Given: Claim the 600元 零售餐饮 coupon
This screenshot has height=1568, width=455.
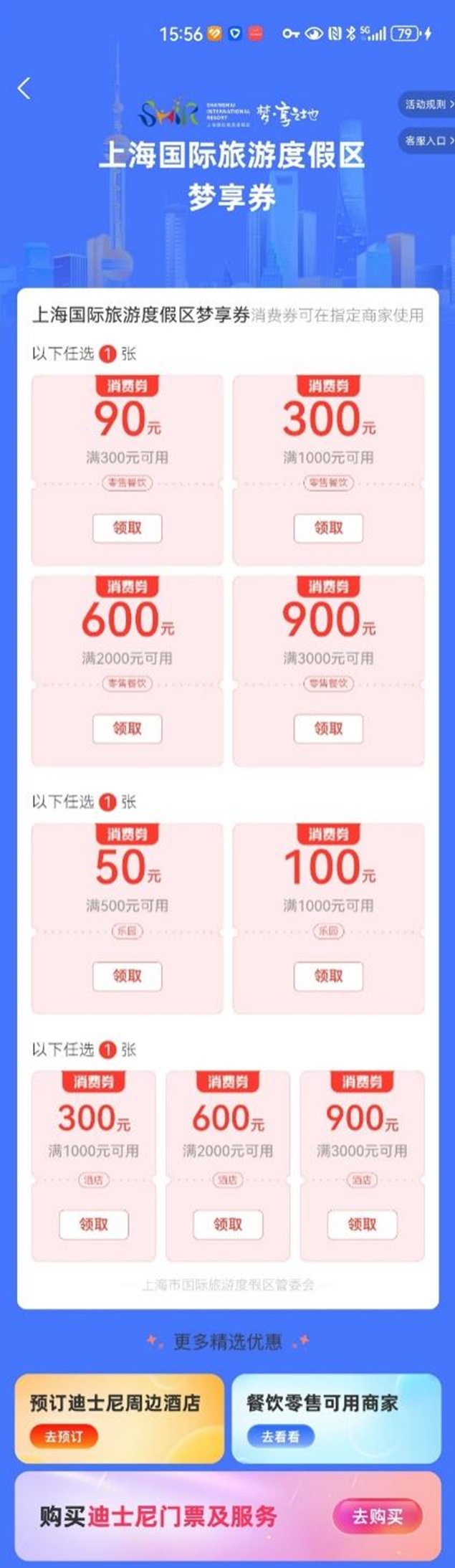Looking at the screenshot, I should (x=127, y=729).
